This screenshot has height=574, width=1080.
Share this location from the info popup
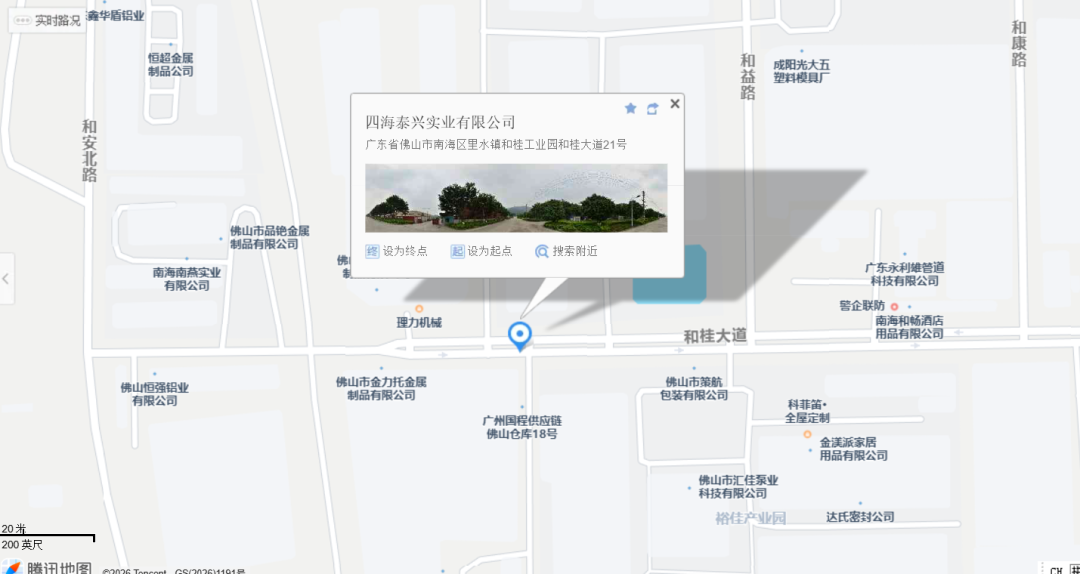(x=652, y=108)
